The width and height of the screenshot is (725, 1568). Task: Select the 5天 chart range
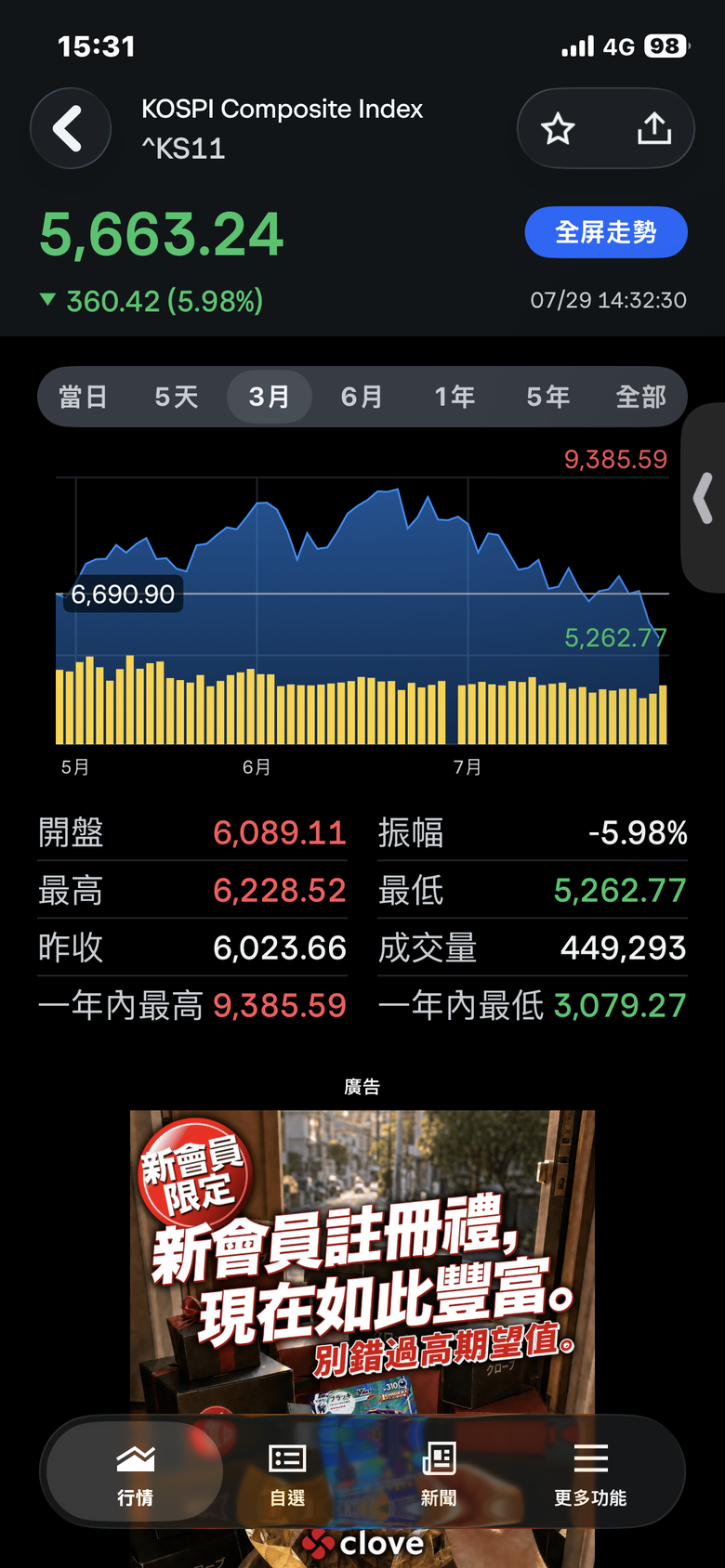177,397
